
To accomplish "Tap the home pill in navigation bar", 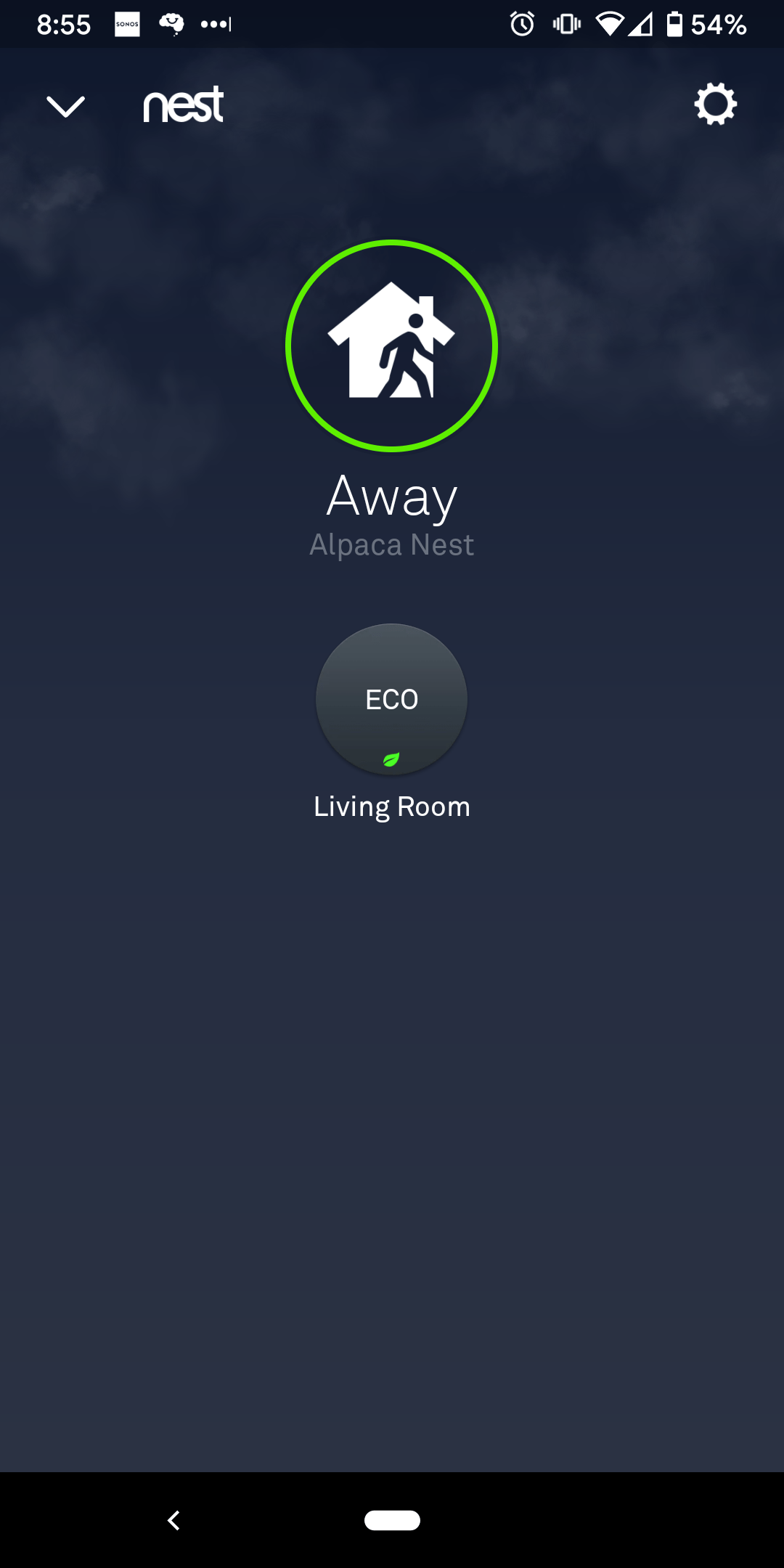I will [x=392, y=1520].
